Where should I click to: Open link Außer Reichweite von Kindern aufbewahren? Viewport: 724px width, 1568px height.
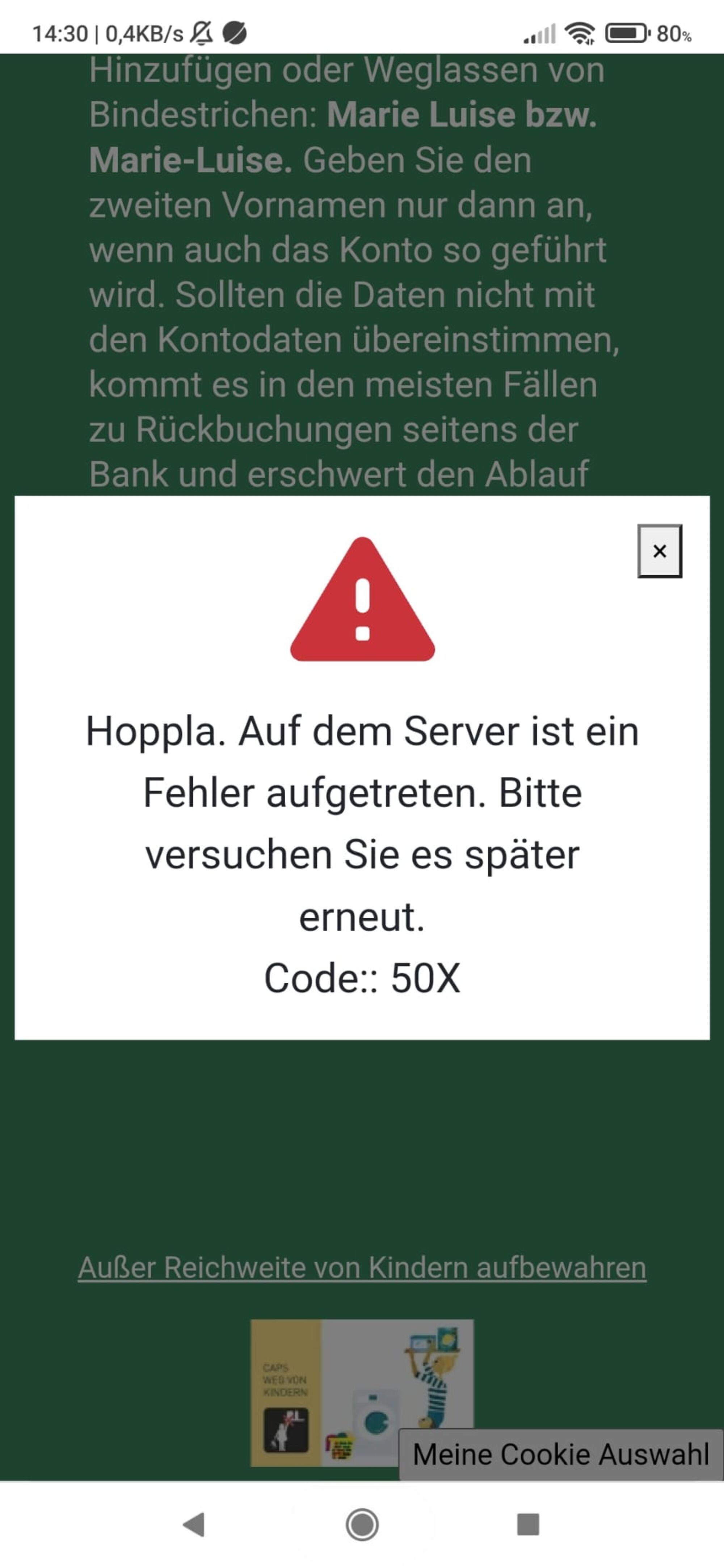click(x=362, y=1268)
